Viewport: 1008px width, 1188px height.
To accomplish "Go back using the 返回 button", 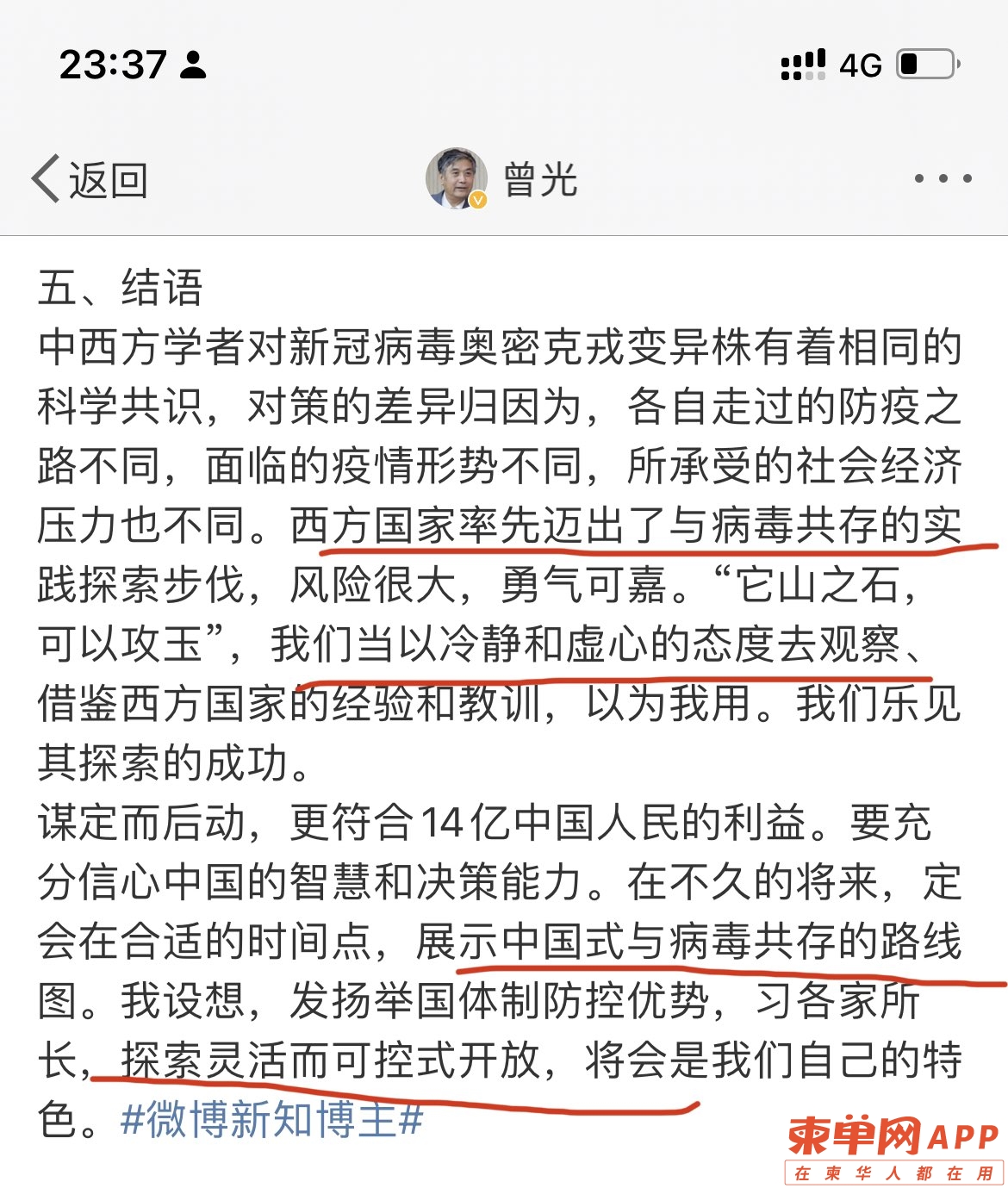I will click(x=90, y=180).
